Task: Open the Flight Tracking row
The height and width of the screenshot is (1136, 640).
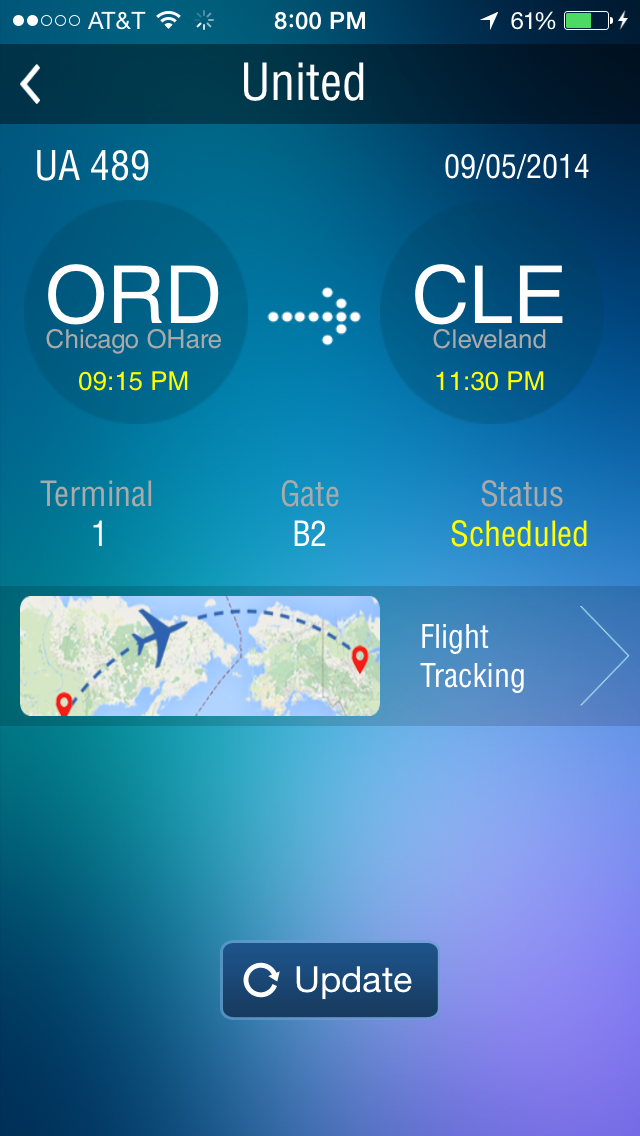Action: click(320, 656)
